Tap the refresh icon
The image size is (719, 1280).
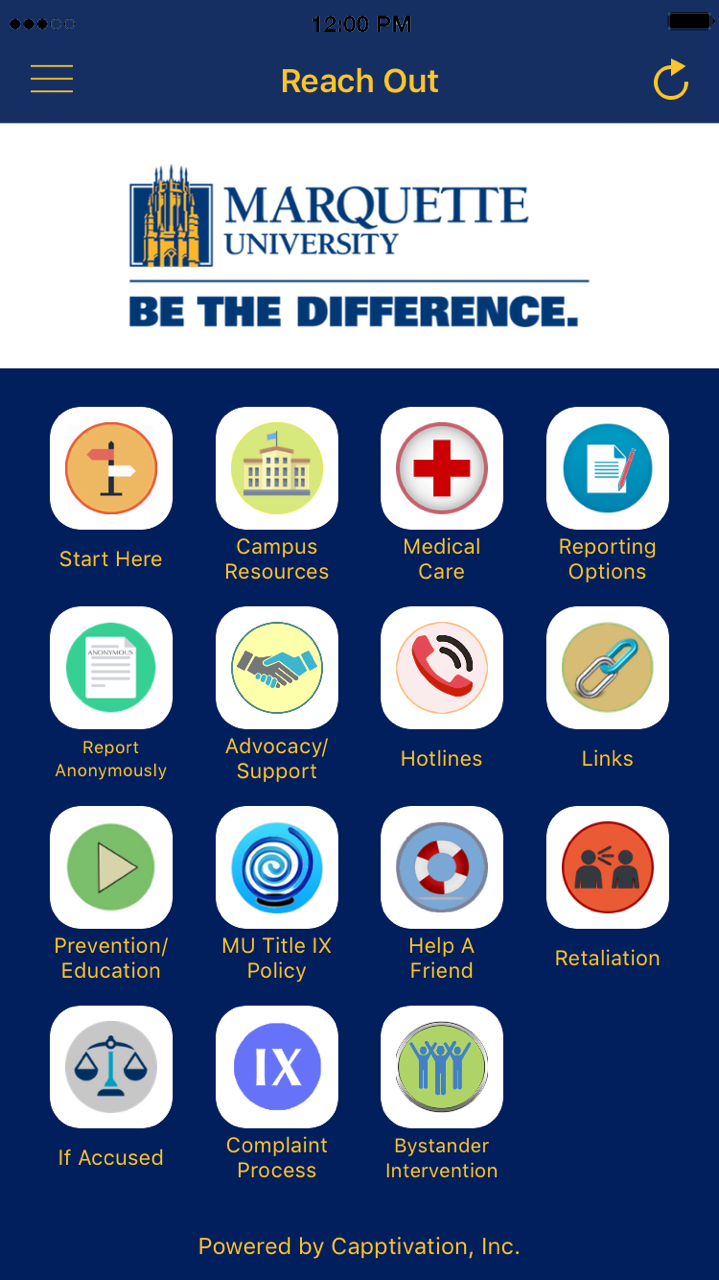(x=670, y=81)
